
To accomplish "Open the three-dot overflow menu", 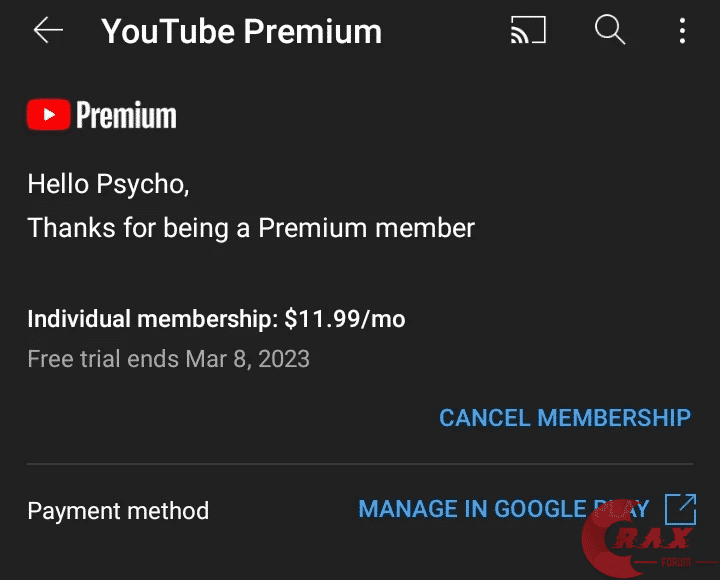I will pyautogui.click(x=682, y=31).
